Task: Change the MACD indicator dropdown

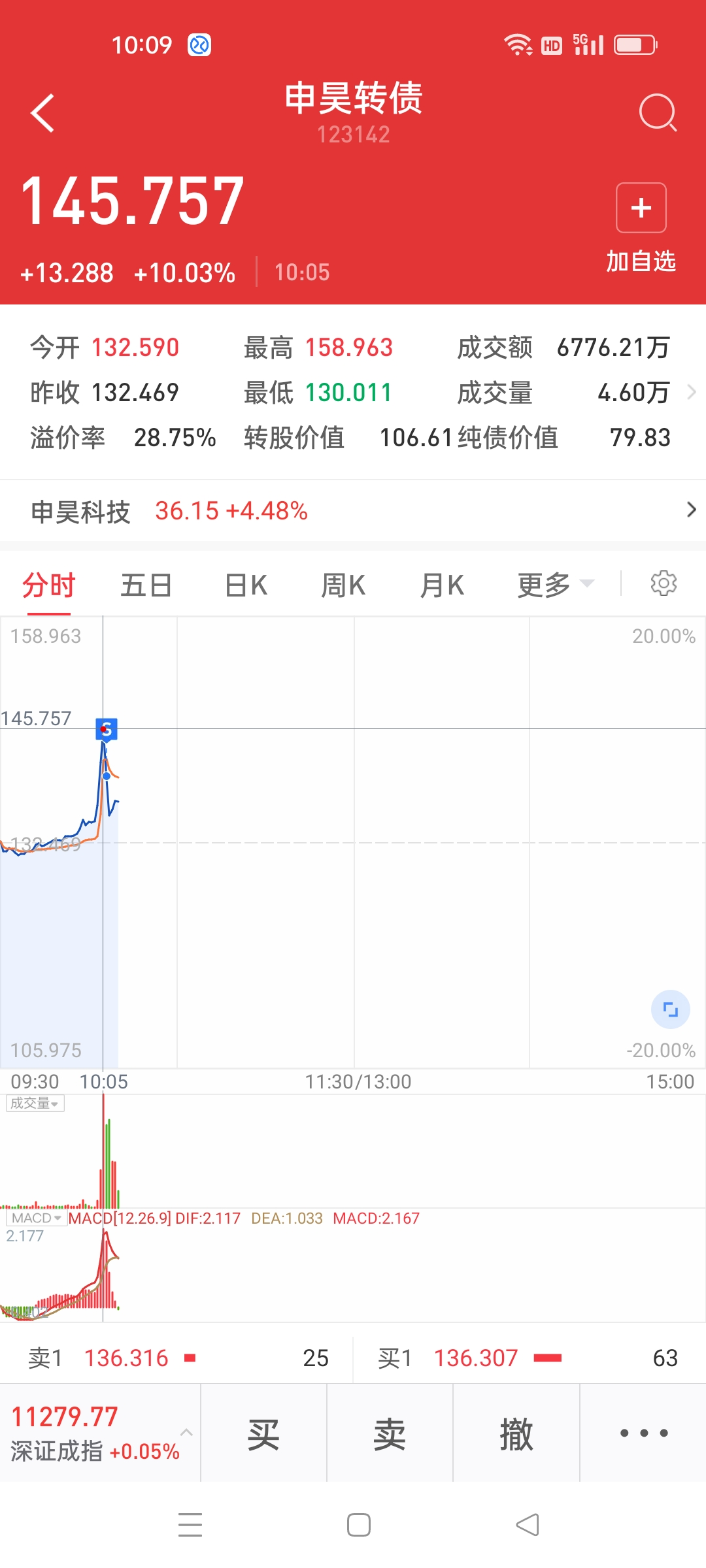Action: coord(36,1218)
